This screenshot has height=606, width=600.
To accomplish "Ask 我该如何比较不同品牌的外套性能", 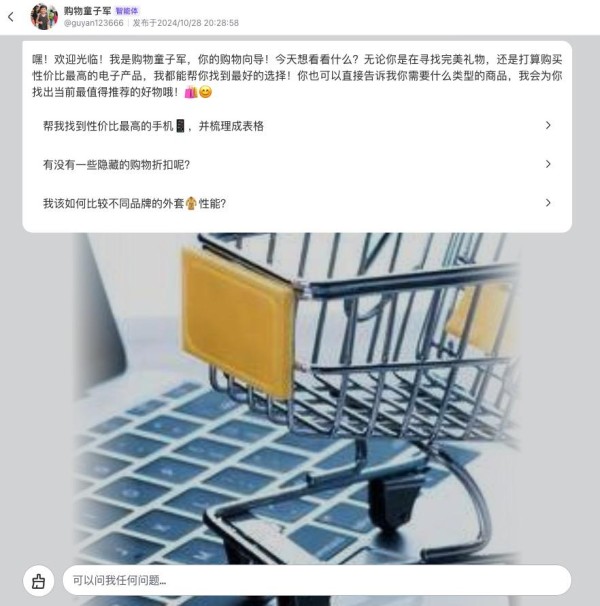I will pos(297,203).
